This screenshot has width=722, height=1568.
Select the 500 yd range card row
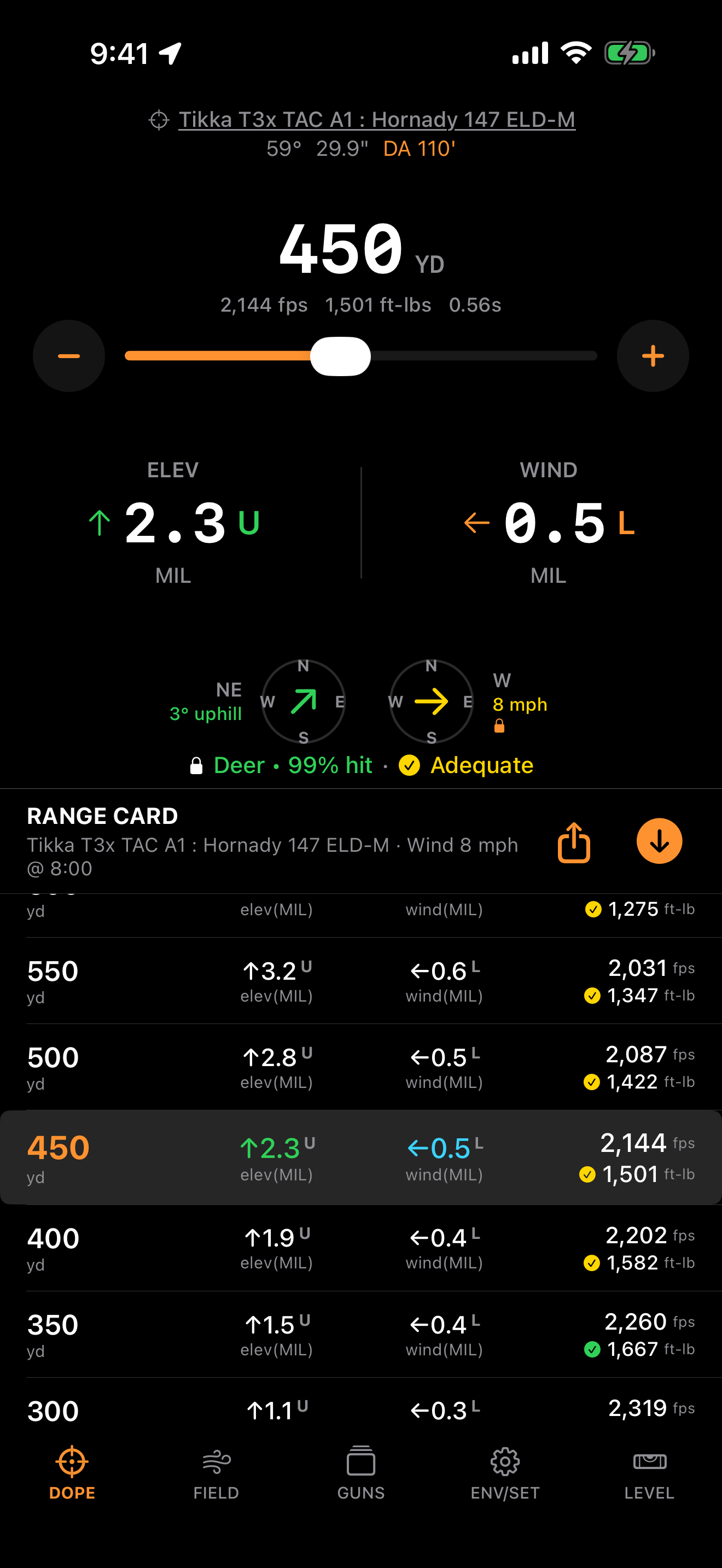click(x=361, y=1067)
